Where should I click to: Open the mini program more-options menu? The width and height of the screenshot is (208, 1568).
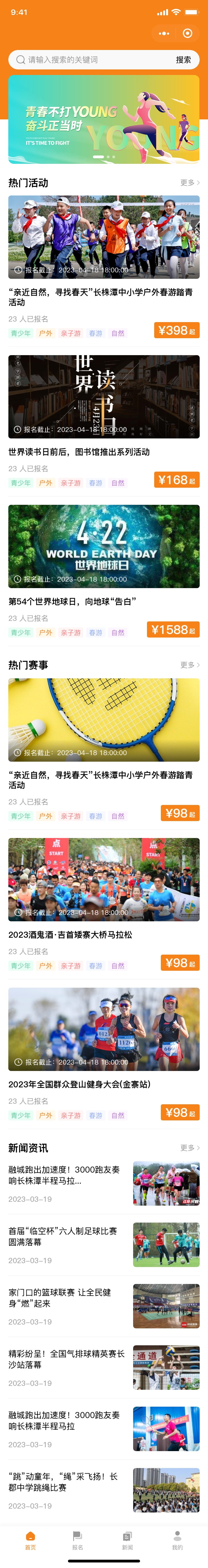tap(164, 34)
